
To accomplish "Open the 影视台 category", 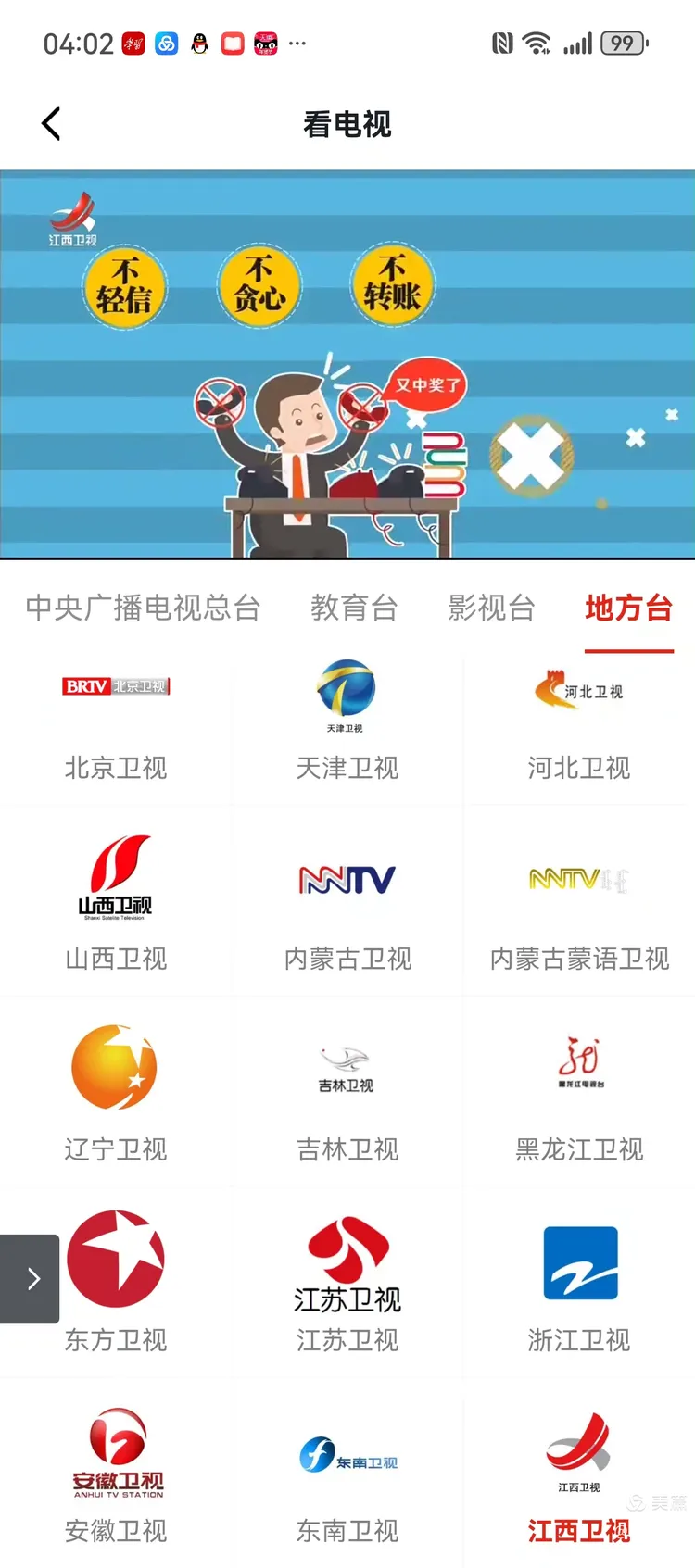I will (x=492, y=608).
